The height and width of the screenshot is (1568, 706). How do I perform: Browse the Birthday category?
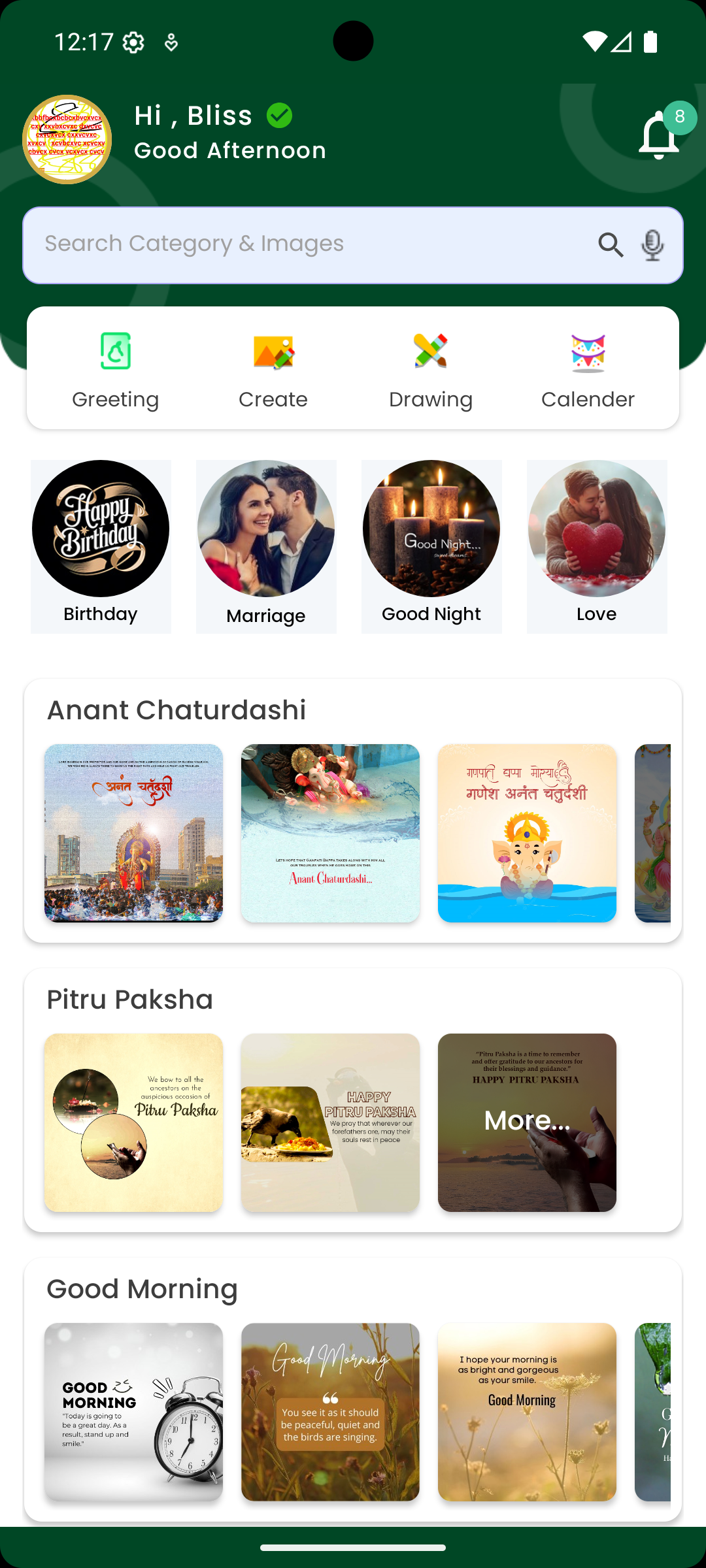[101, 546]
